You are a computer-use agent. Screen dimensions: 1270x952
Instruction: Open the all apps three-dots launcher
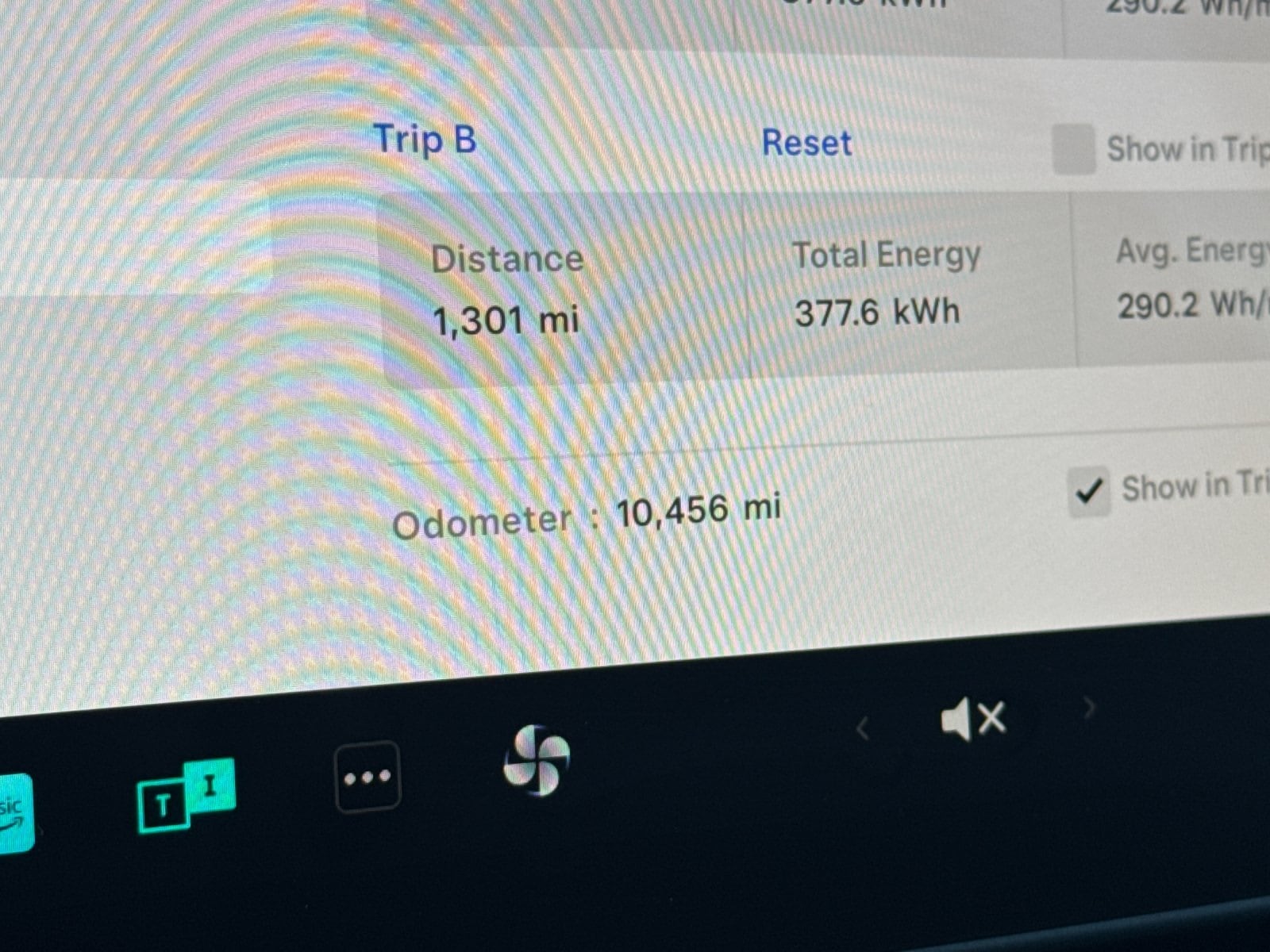tap(368, 777)
